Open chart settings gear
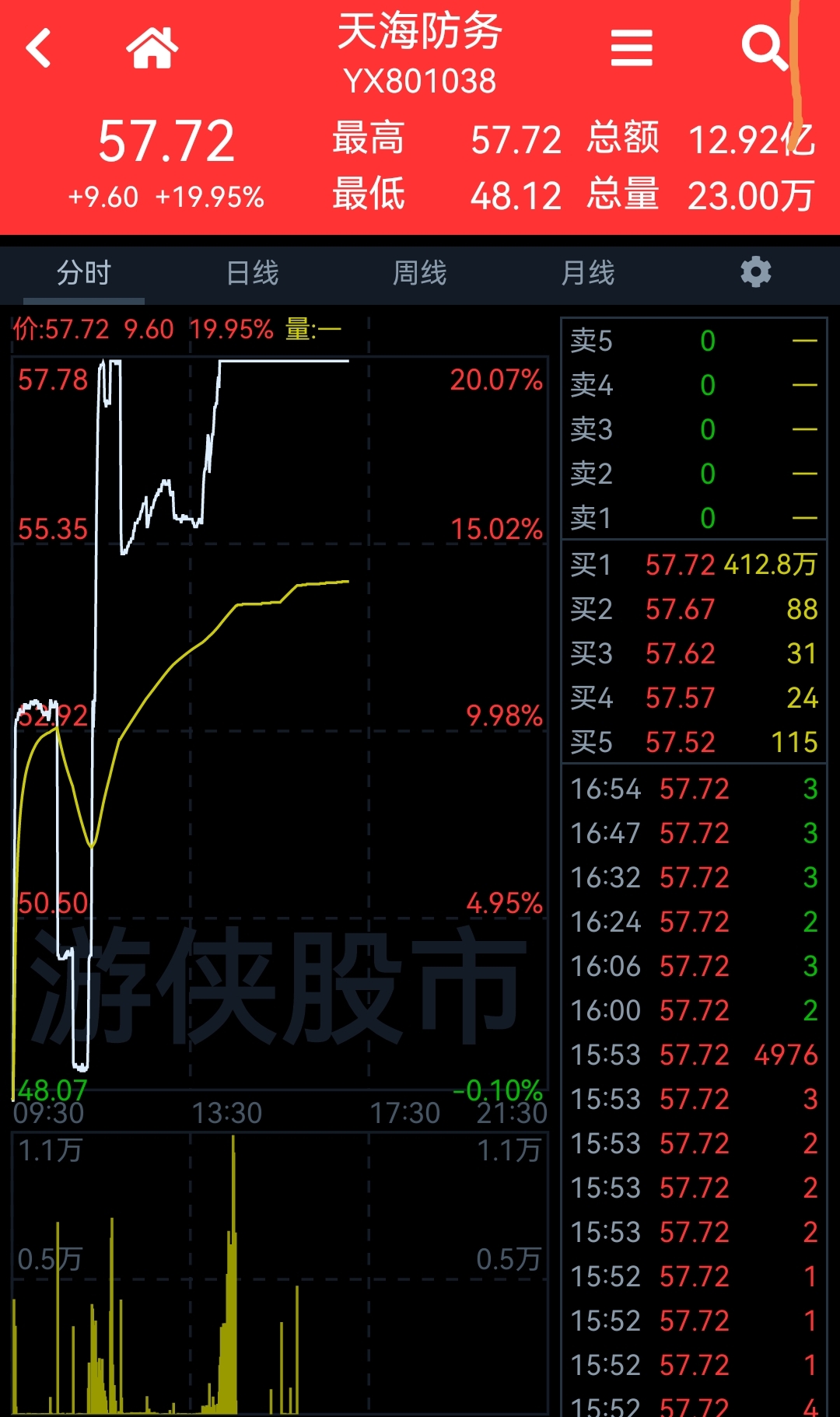 point(756,272)
